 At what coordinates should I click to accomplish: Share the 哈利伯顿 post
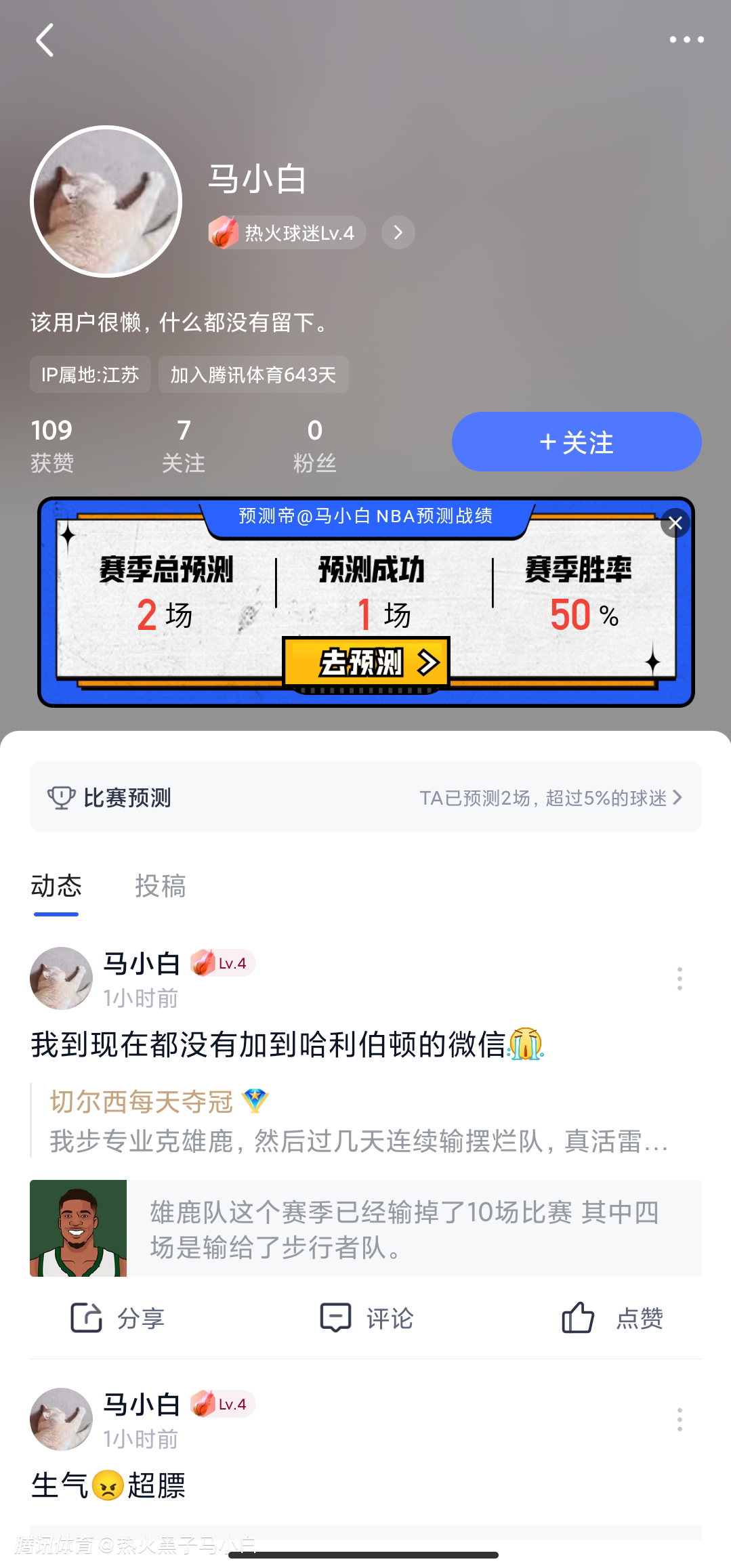coord(118,1318)
